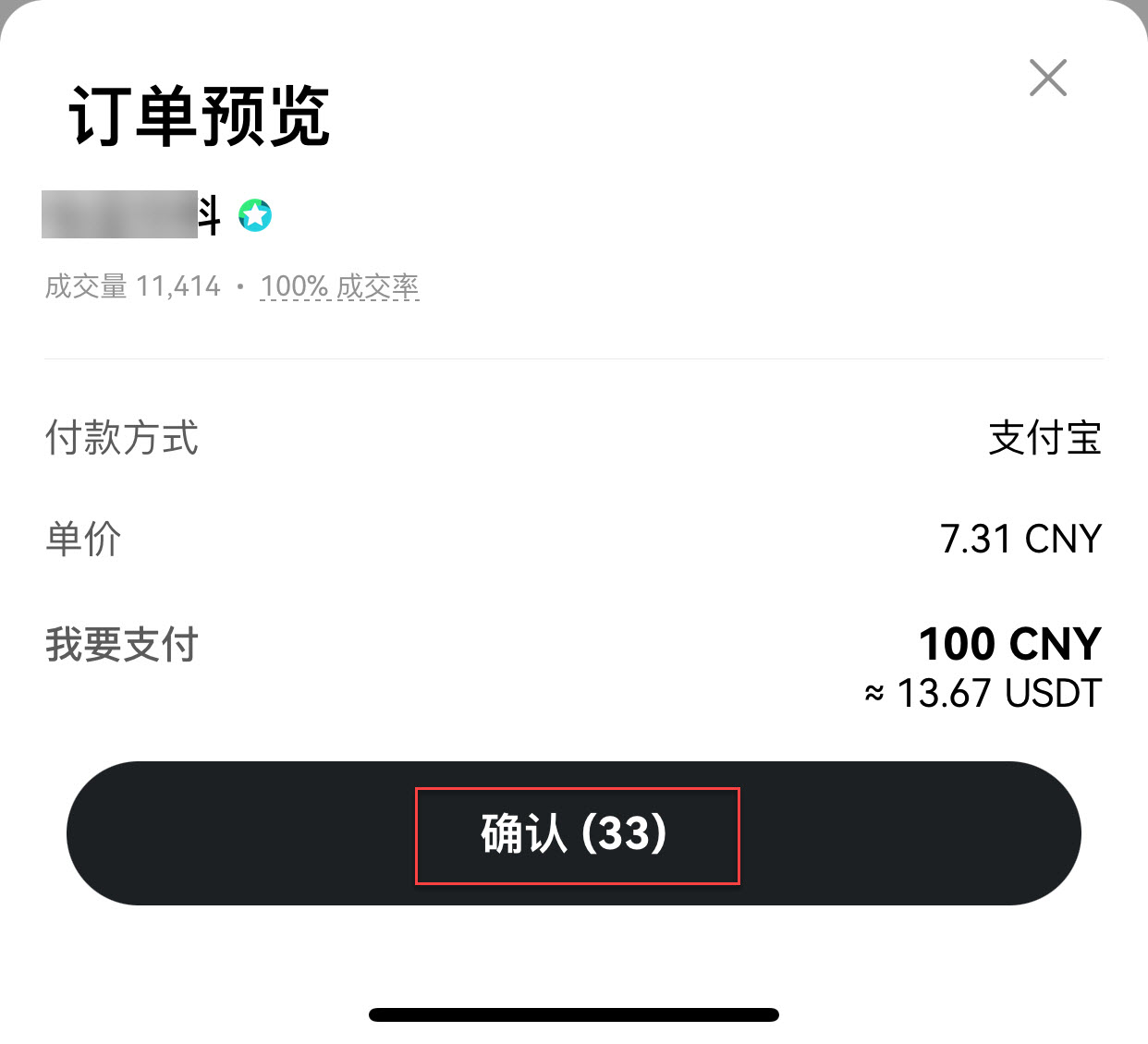
Task: Tap the 确认 confirm button
Action: pyautogui.click(x=574, y=833)
